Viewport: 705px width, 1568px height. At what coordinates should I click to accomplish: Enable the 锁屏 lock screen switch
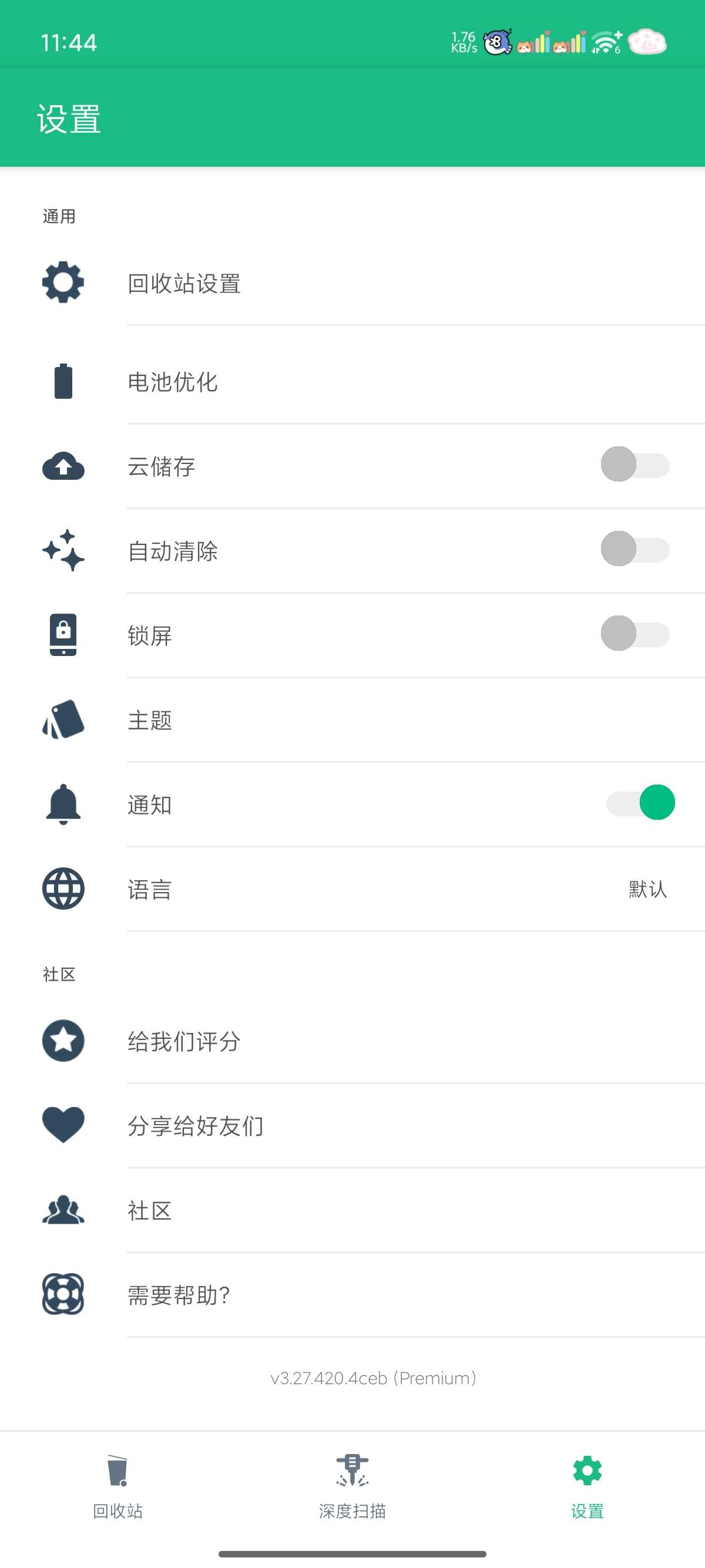point(634,634)
